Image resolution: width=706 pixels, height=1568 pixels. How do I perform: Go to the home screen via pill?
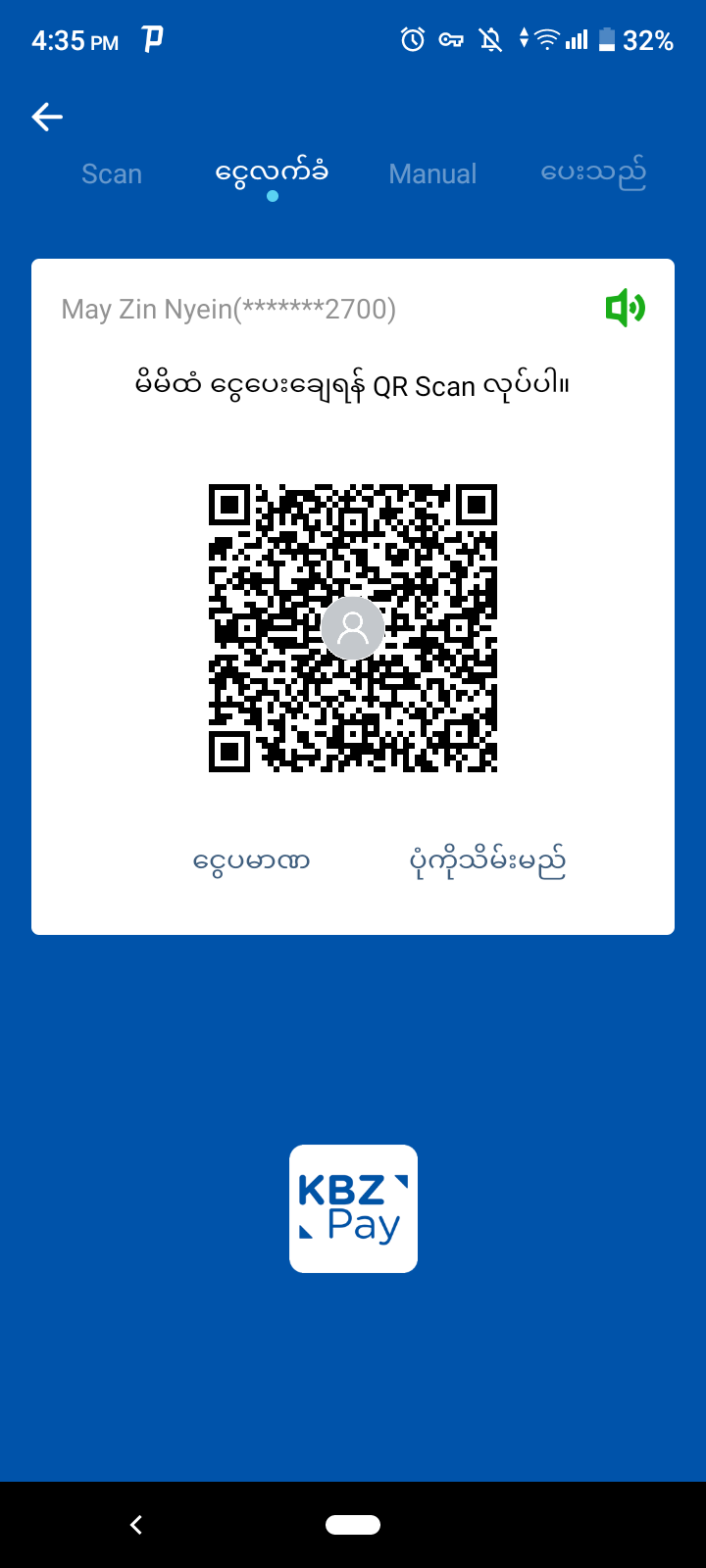pyautogui.click(x=353, y=1524)
